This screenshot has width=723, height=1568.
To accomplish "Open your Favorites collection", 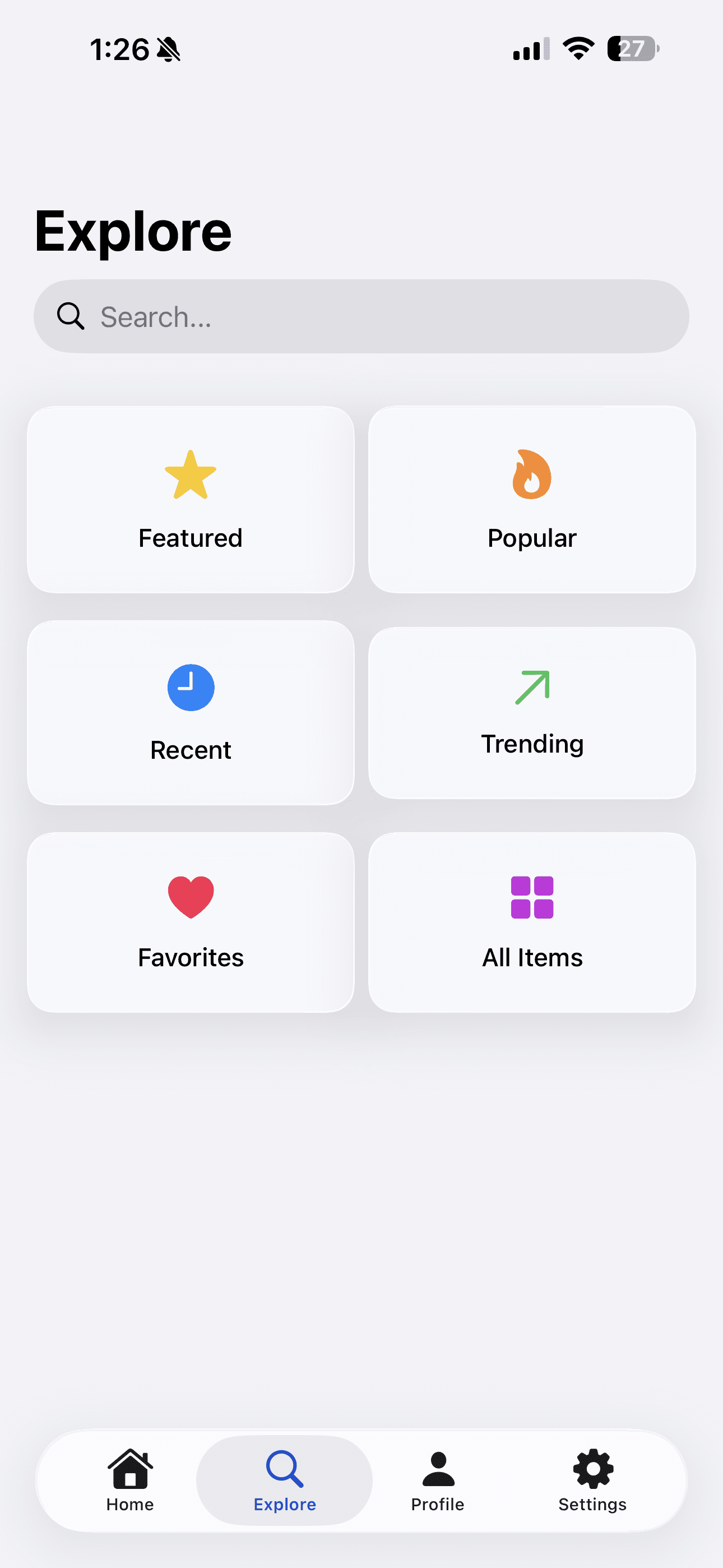I will click(x=190, y=921).
